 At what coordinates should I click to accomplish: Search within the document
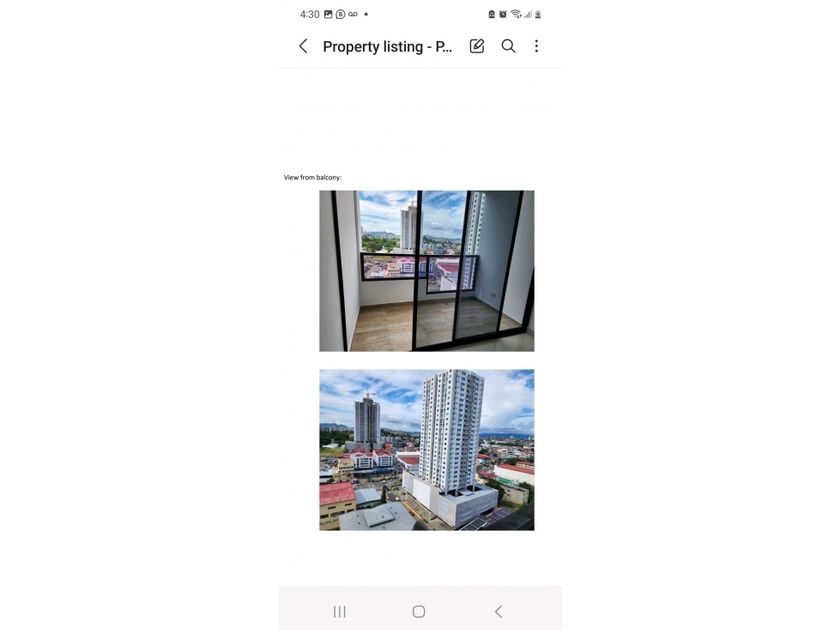pos(508,46)
